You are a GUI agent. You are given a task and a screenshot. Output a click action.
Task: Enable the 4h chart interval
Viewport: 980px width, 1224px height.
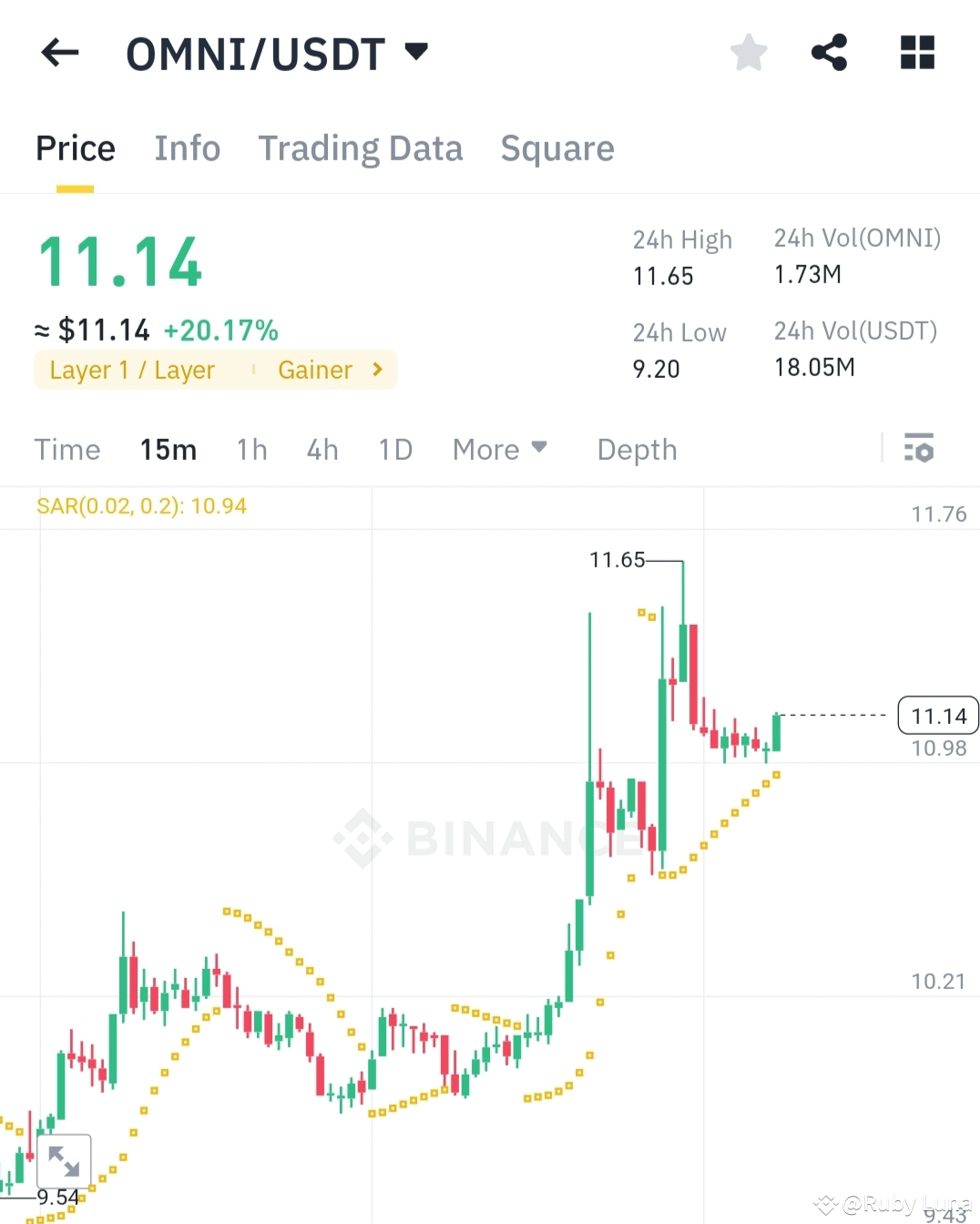point(322,449)
